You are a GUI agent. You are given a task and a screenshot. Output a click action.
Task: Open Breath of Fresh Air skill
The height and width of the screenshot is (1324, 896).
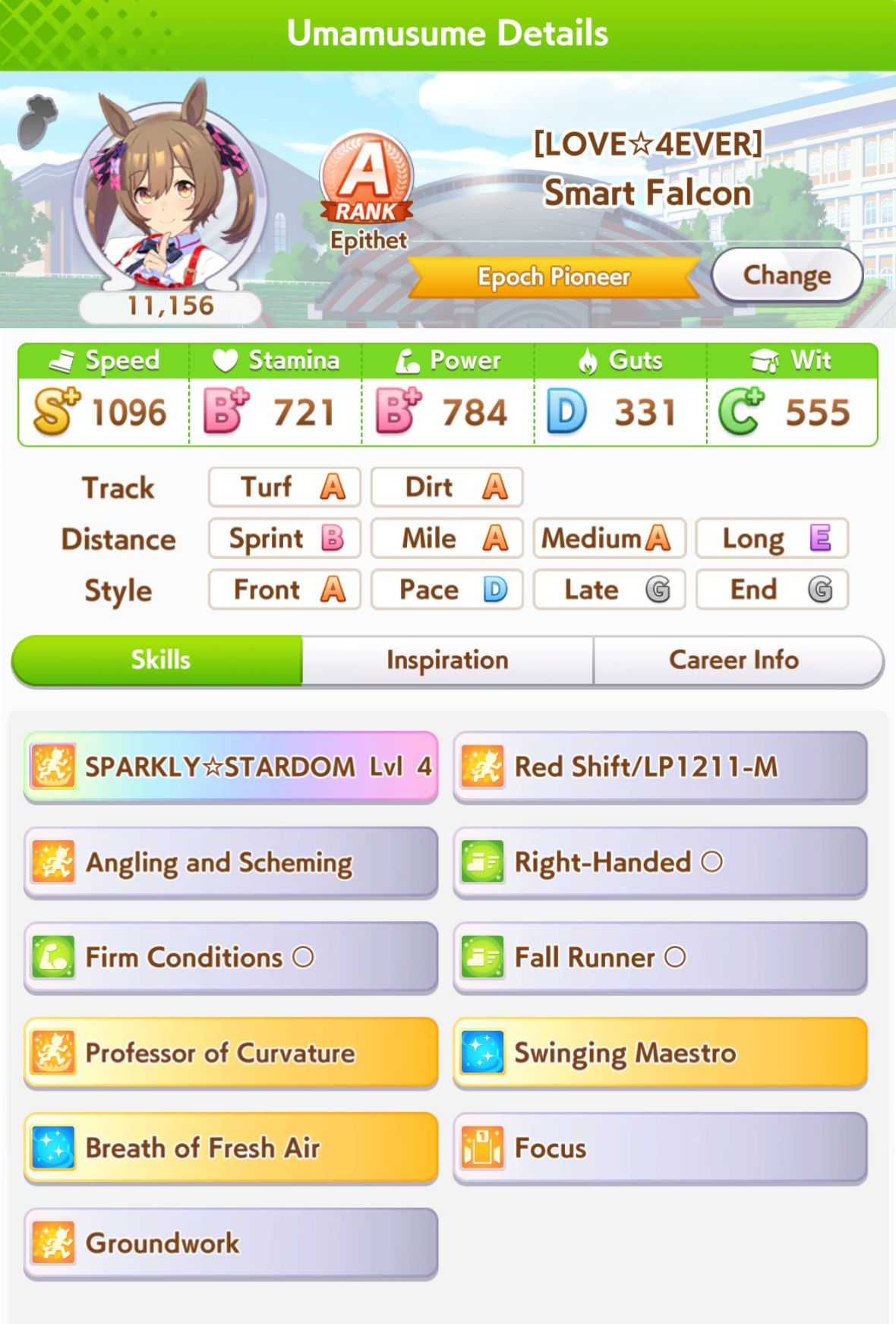point(231,1148)
